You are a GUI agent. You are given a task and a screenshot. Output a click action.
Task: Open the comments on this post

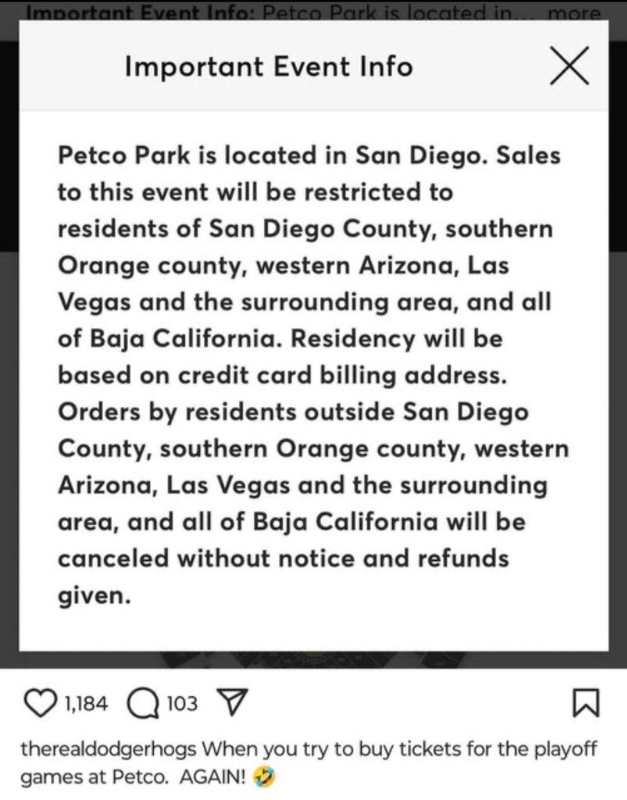click(145, 706)
